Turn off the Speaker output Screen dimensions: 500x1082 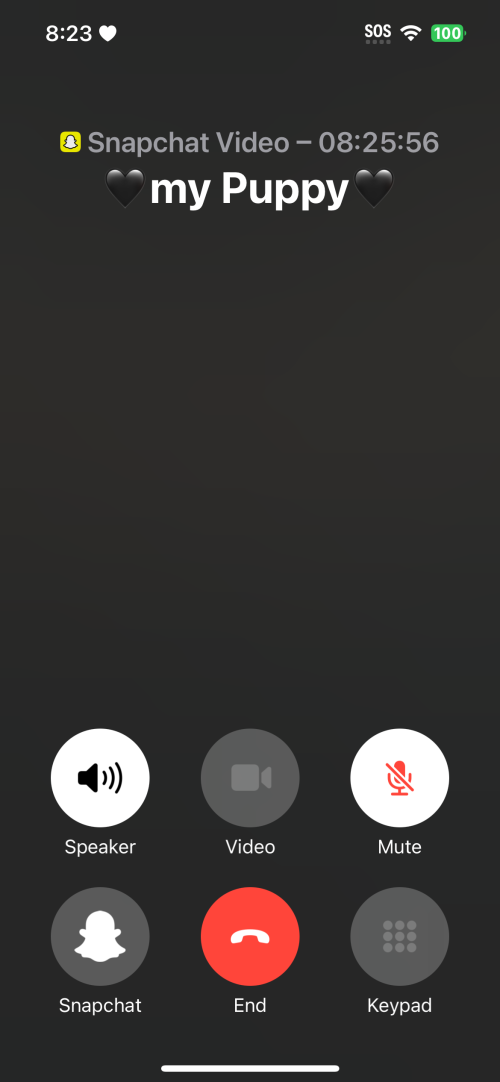100,778
